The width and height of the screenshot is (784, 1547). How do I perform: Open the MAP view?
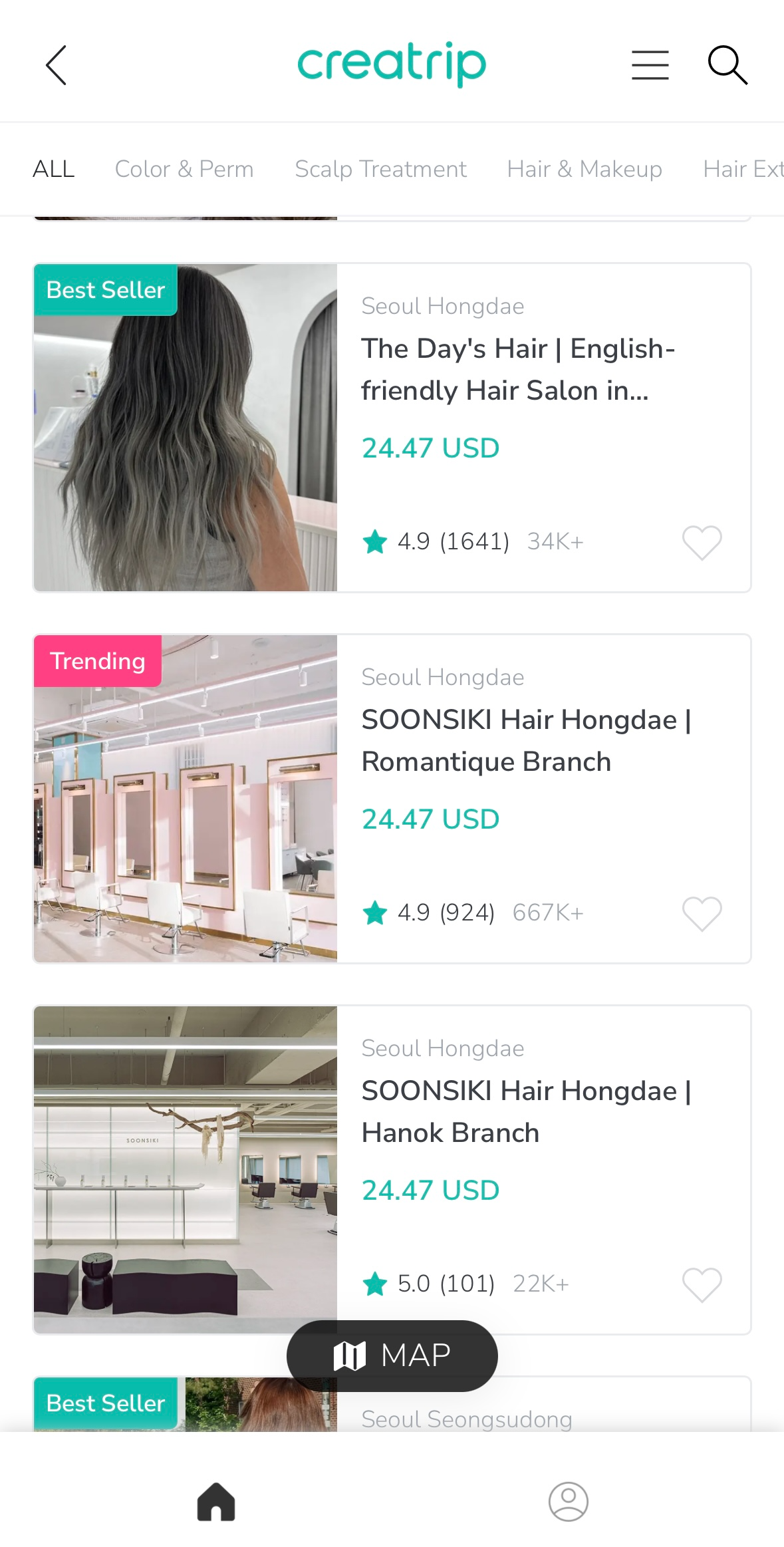point(392,1353)
